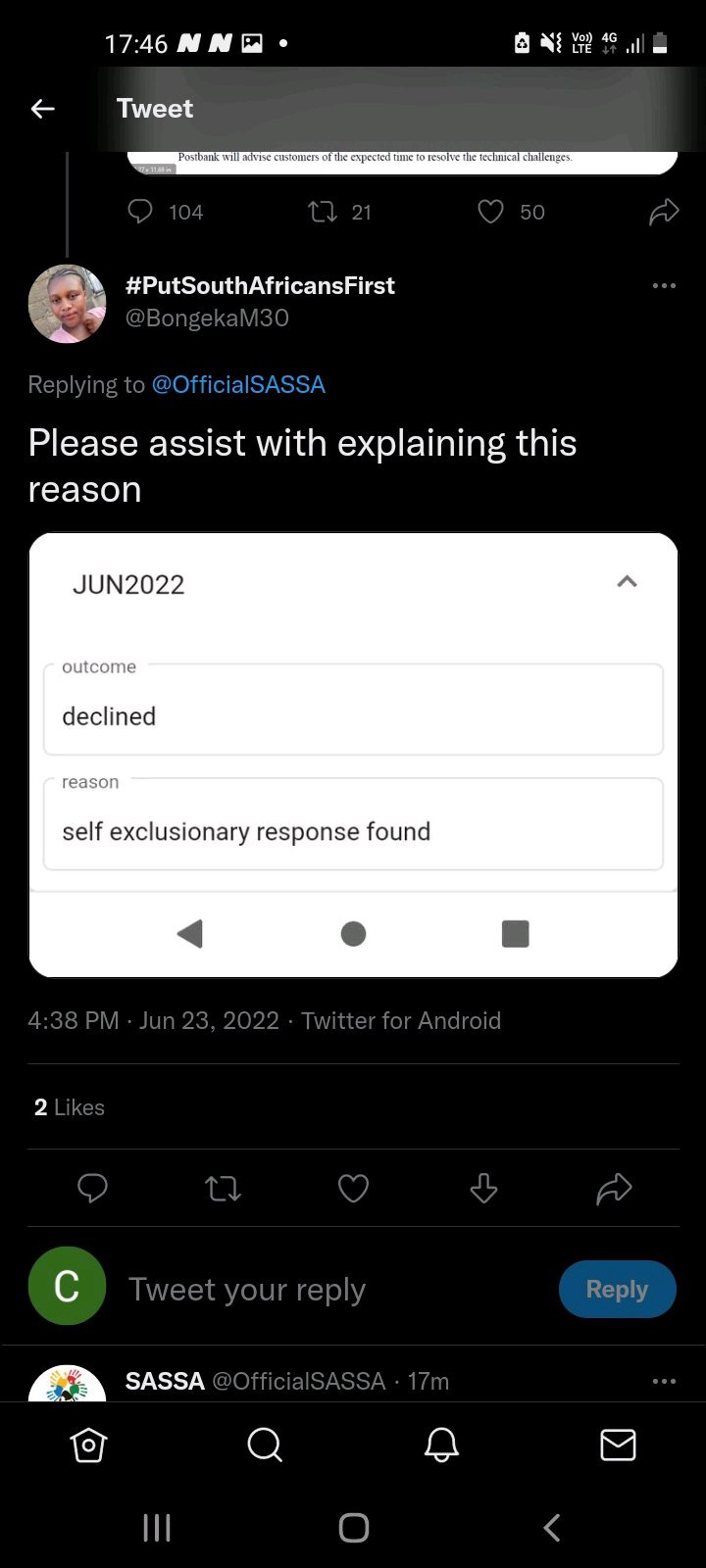Open the Home tab in bottom bar
Image resolution: width=706 pixels, height=1568 pixels.
88,1445
